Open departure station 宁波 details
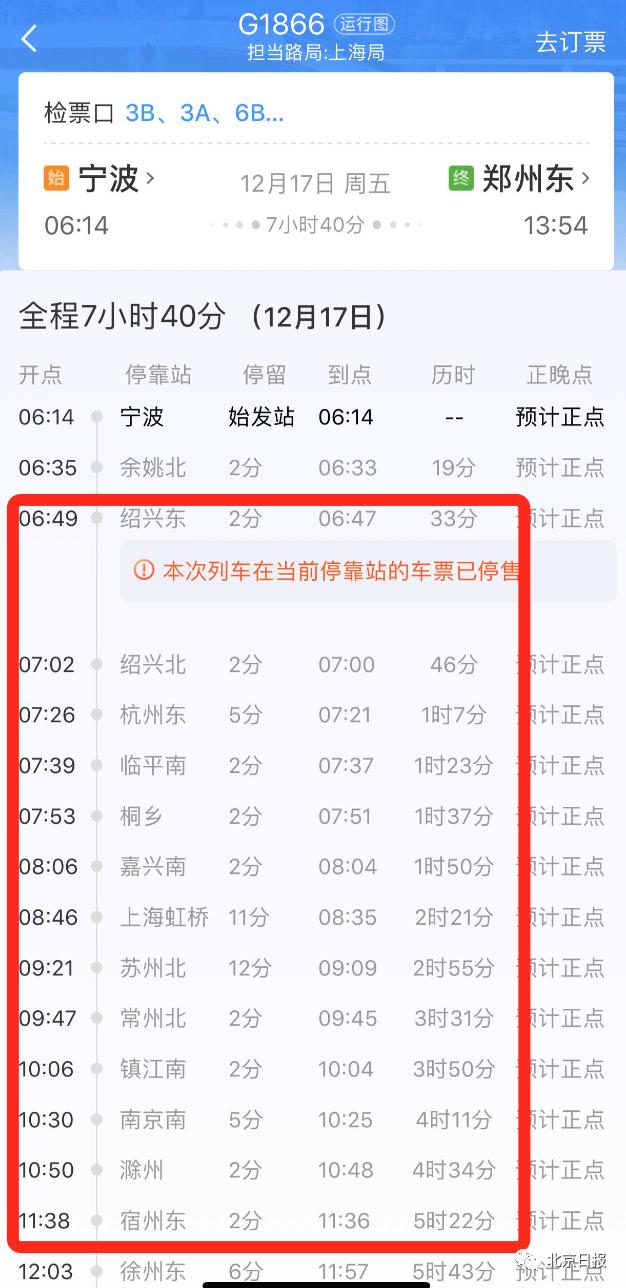Image resolution: width=626 pixels, height=1288 pixels. (x=110, y=180)
